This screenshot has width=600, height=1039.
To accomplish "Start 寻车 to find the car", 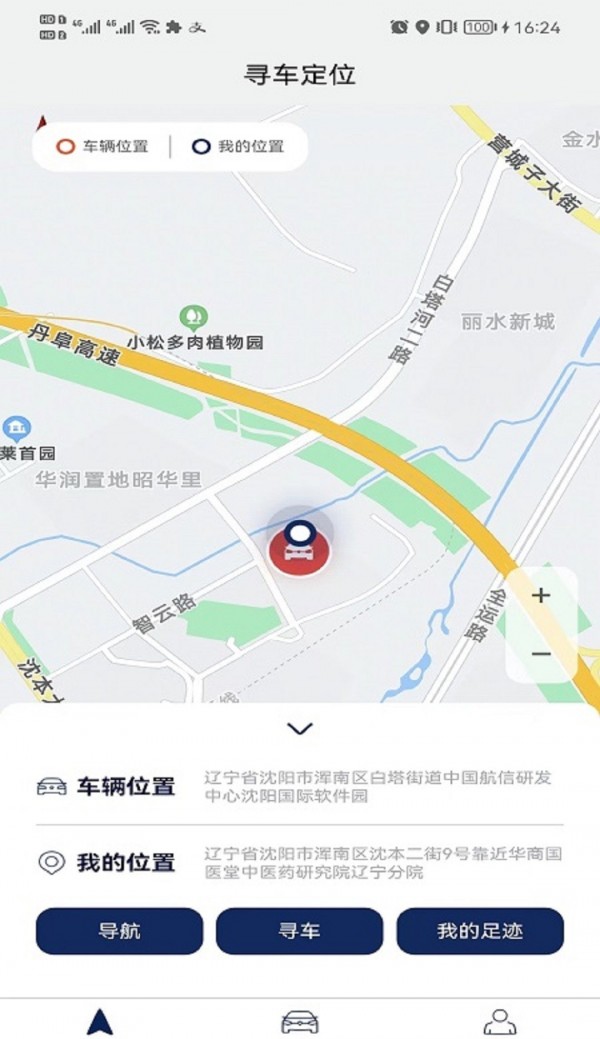I will [299, 931].
